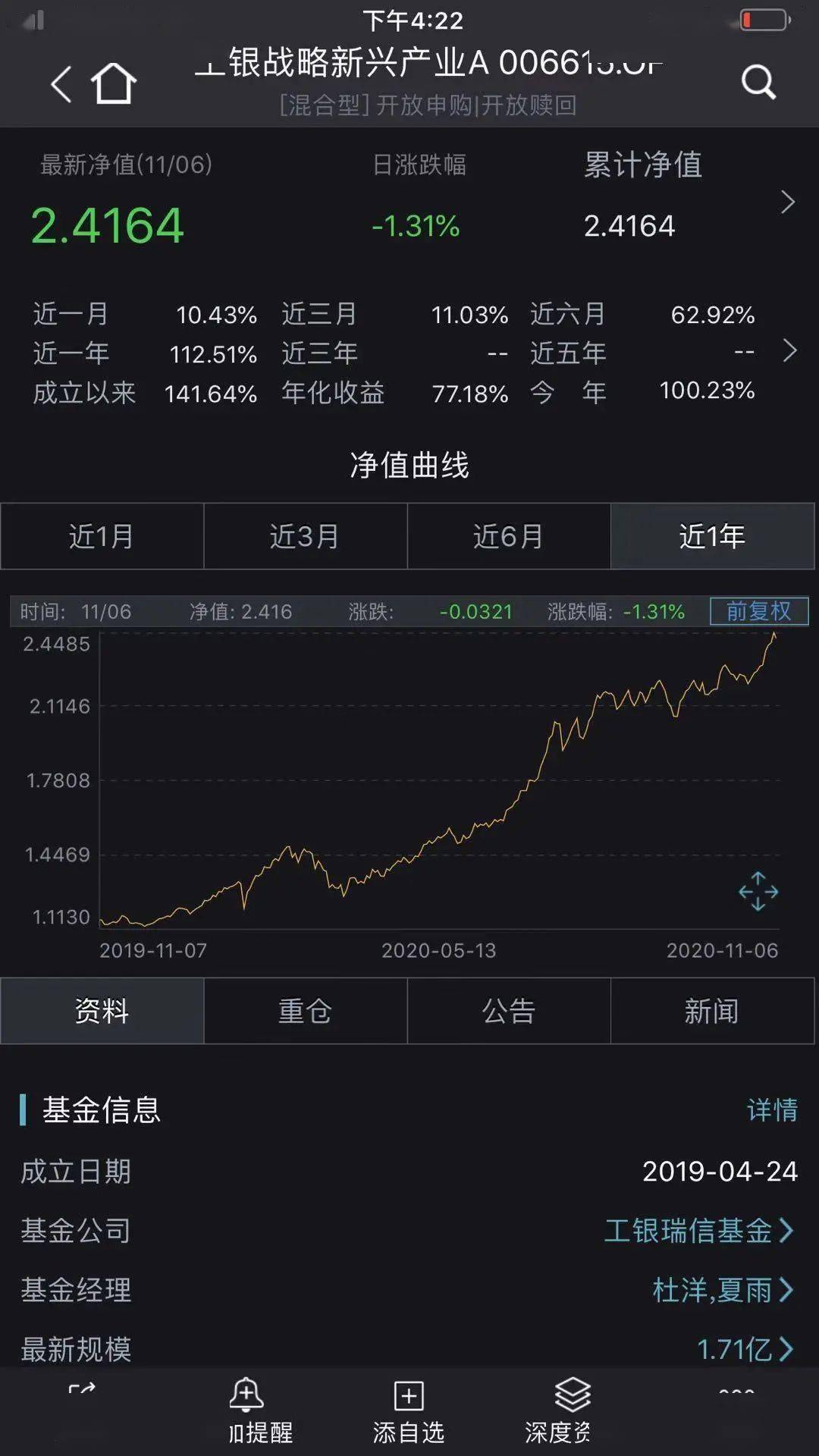Switch the chart to 近6月 range
The image size is (819, 1456).
click(x=510, y=536)
